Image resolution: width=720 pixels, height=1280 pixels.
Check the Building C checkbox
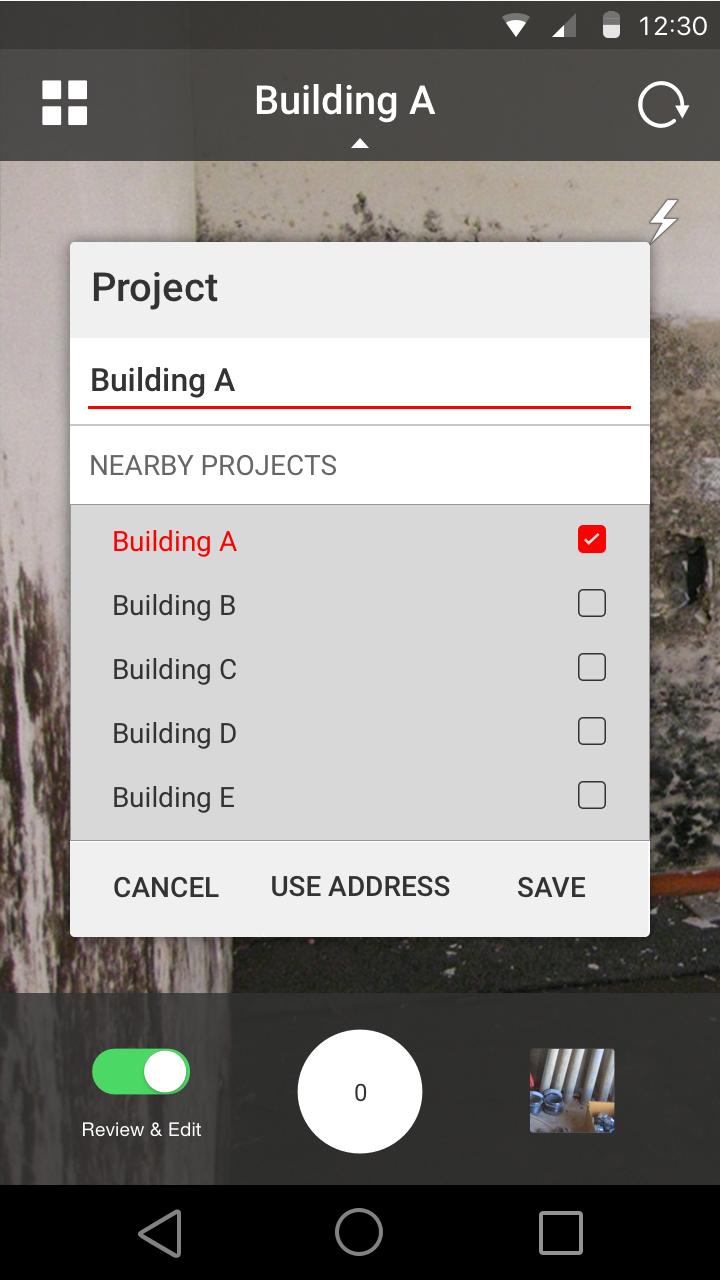coord(592,668)
